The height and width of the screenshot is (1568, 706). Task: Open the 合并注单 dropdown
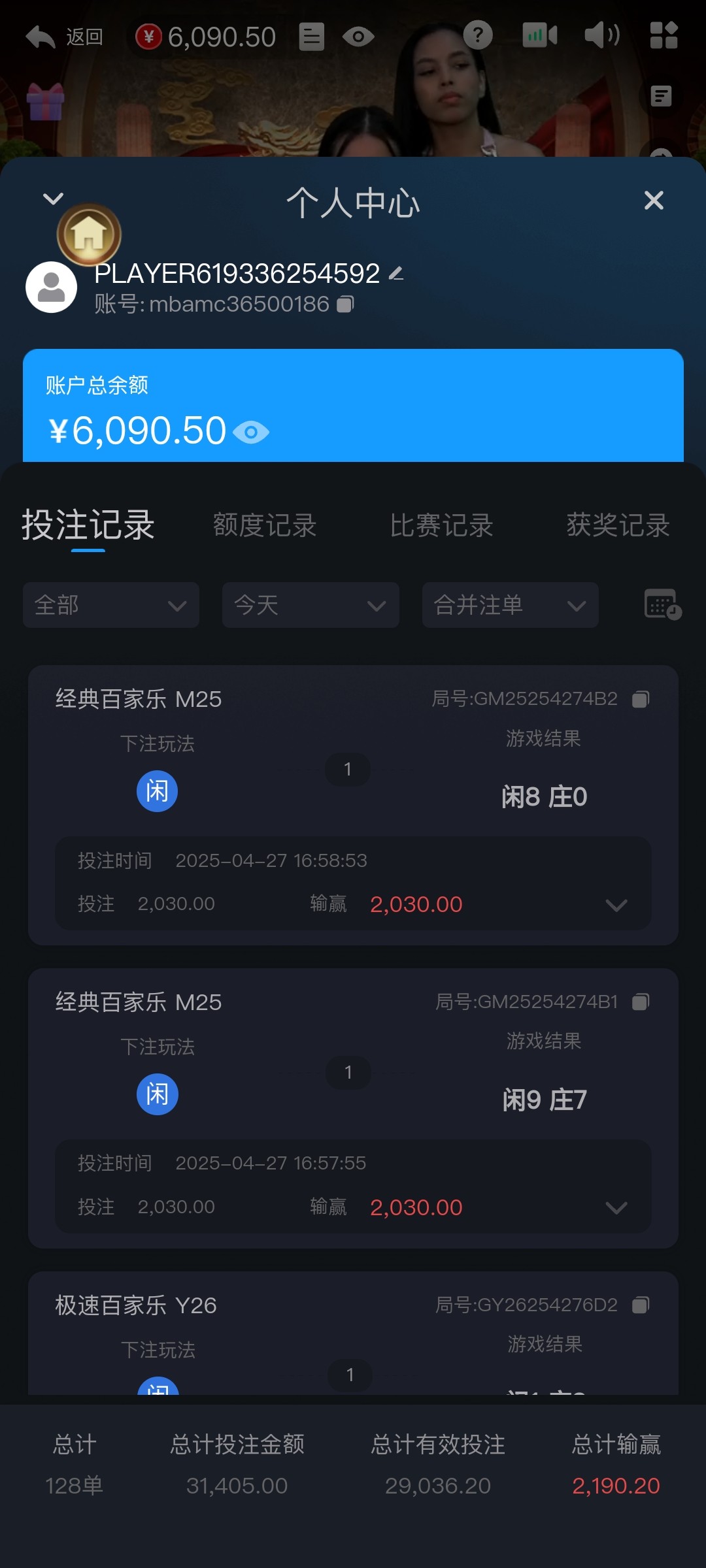[510, 605]
